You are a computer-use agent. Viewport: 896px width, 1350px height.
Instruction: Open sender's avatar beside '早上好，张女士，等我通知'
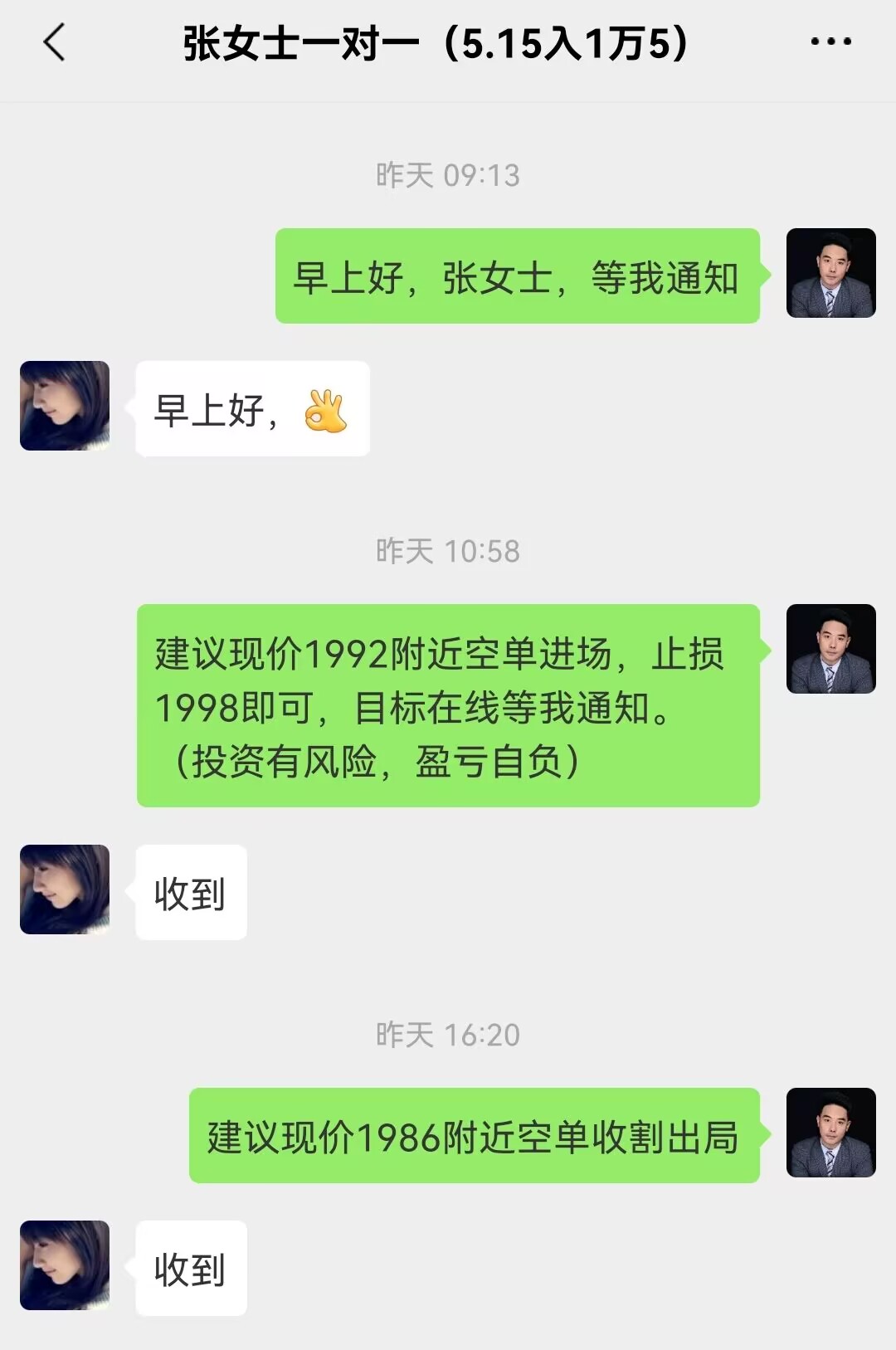tap(830, 273)
